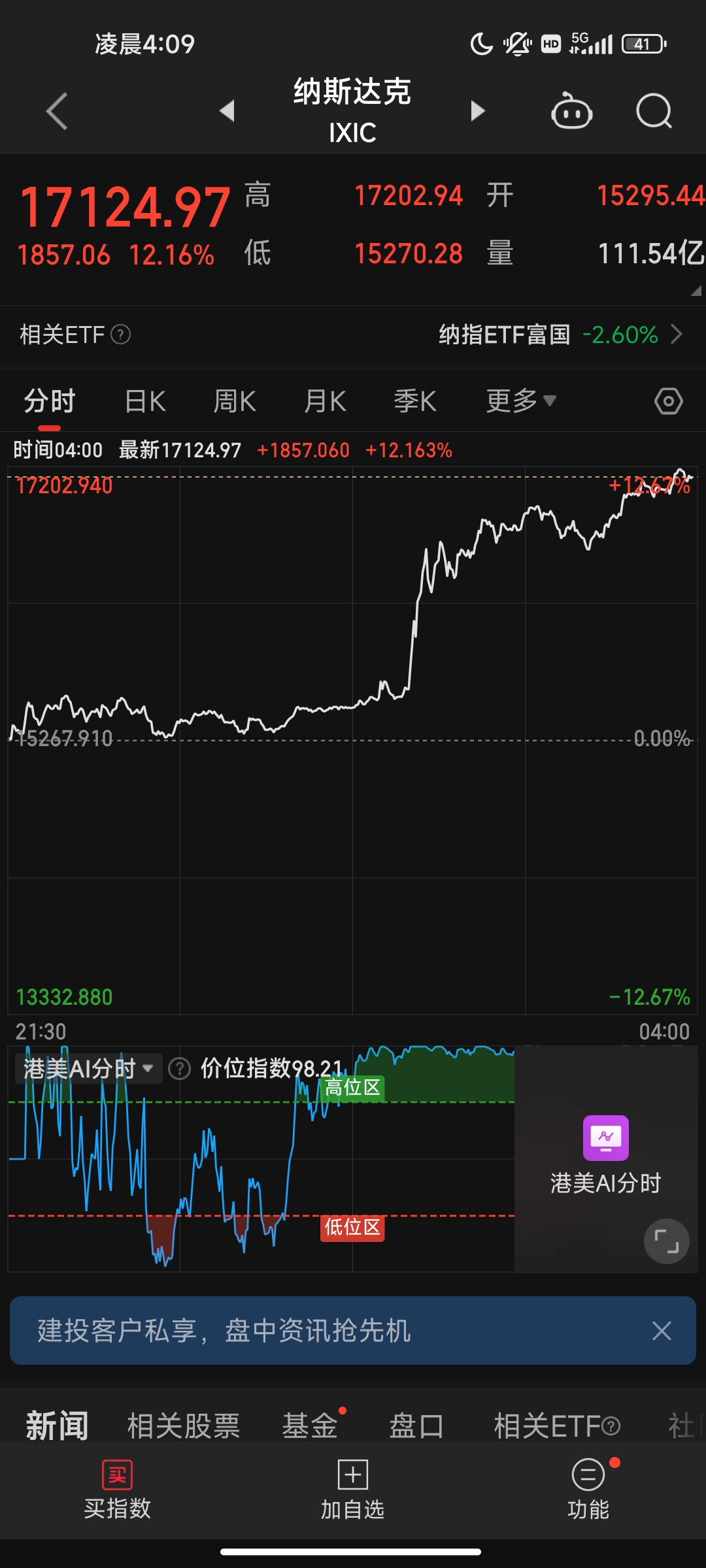
Task: Open 纳指ETF富国 related ETF
Action: (560, 335)
